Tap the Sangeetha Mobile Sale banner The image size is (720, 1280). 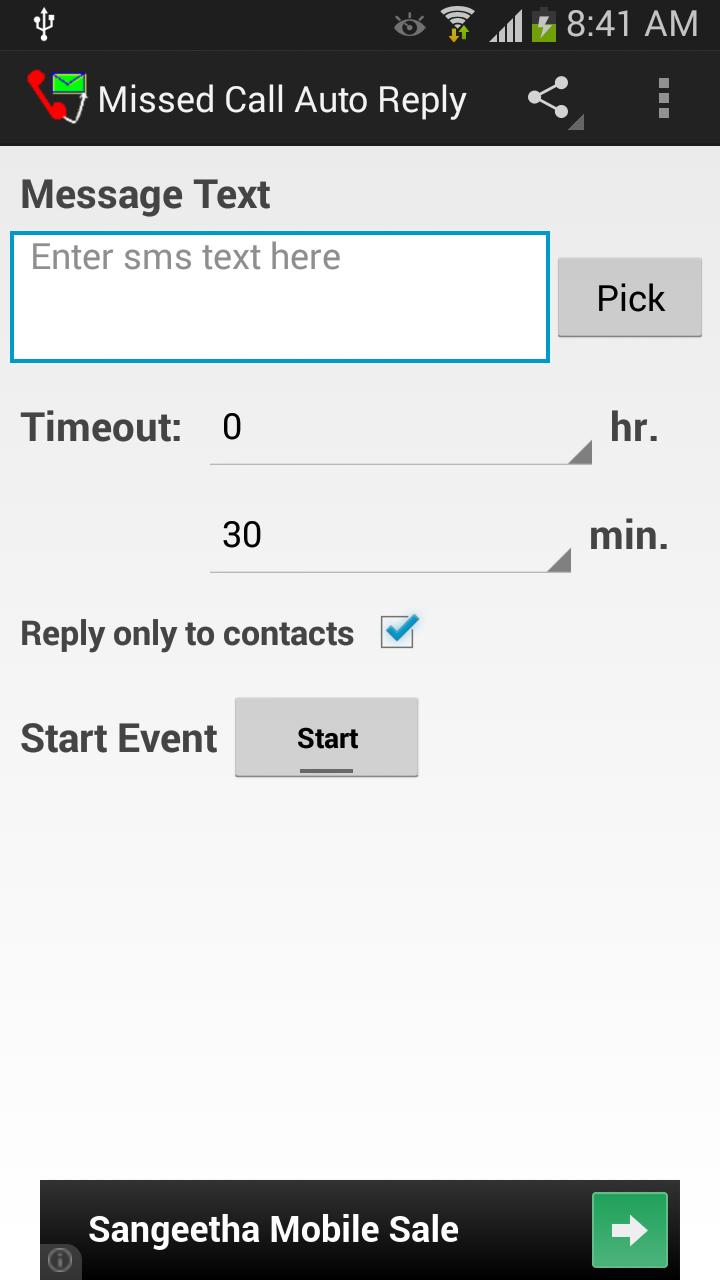pyautogui.click(x=273, y=1229)
